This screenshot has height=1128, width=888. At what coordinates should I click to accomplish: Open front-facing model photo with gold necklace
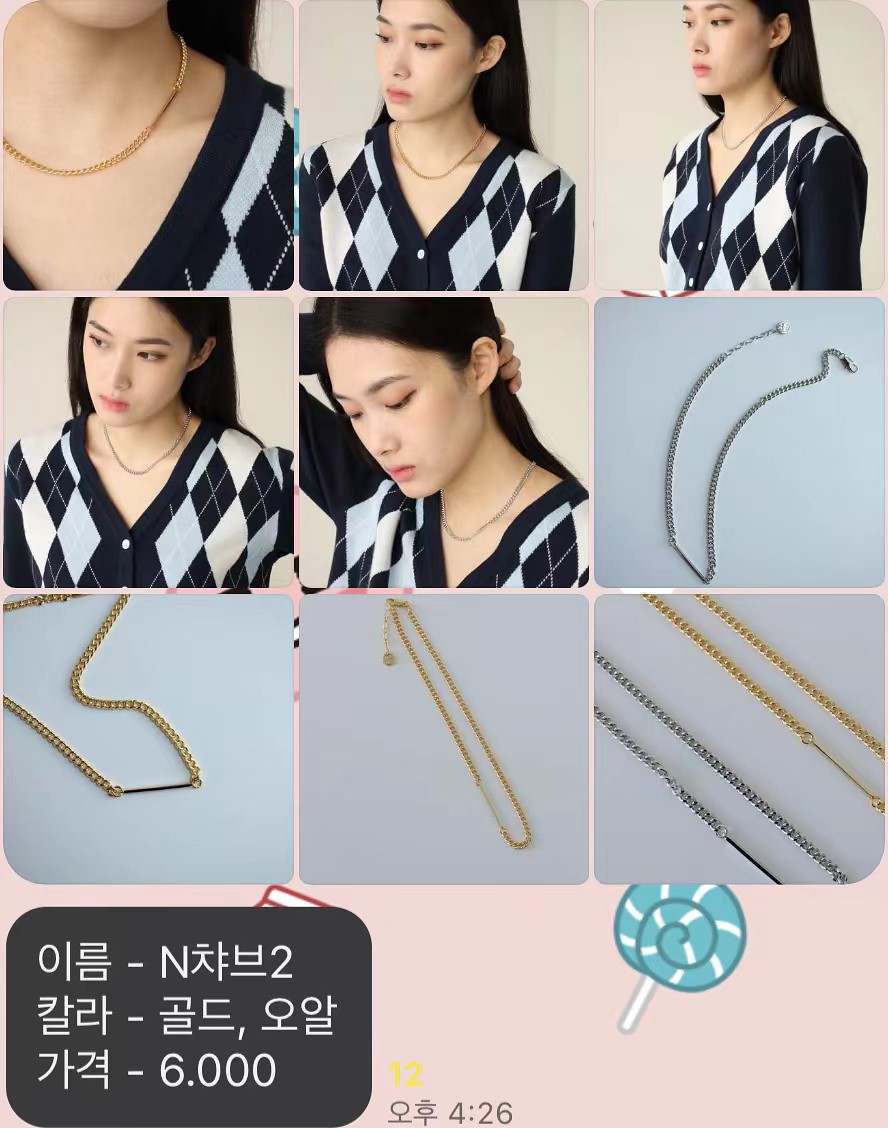(x=444, y=145)
